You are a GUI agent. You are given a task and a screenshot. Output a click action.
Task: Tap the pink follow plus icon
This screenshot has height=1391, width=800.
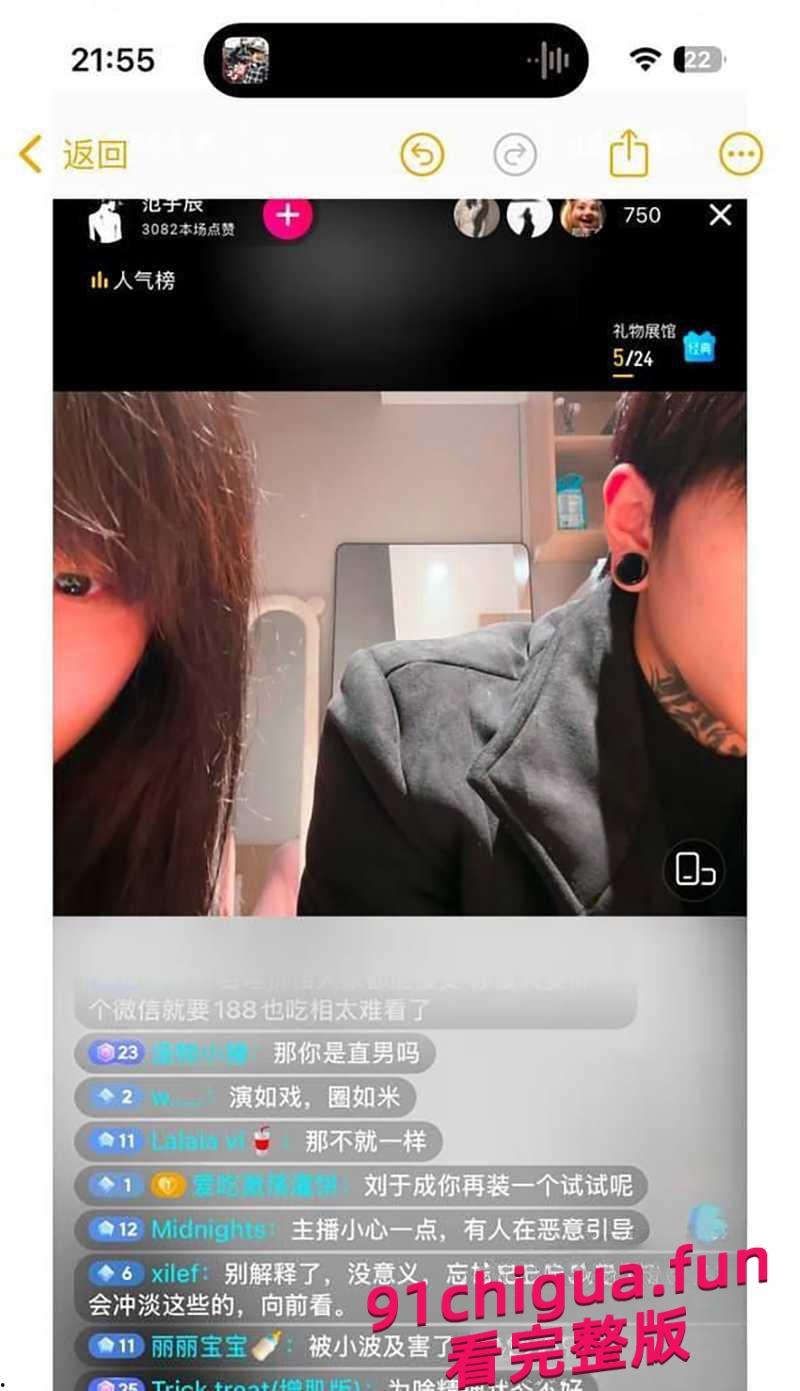pyautogui.click(x=286, y=217)
